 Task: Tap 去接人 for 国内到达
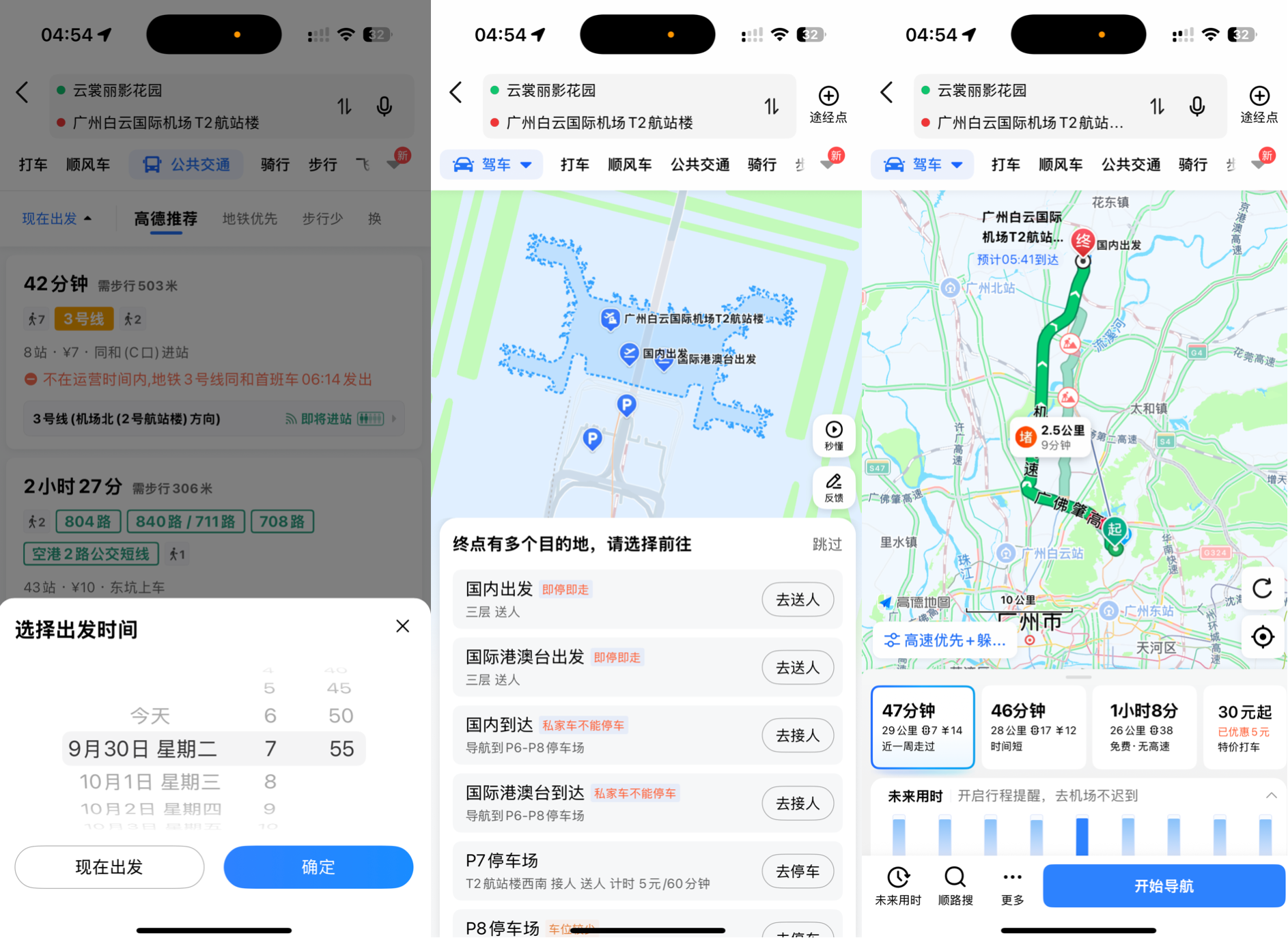click(797, 735)
